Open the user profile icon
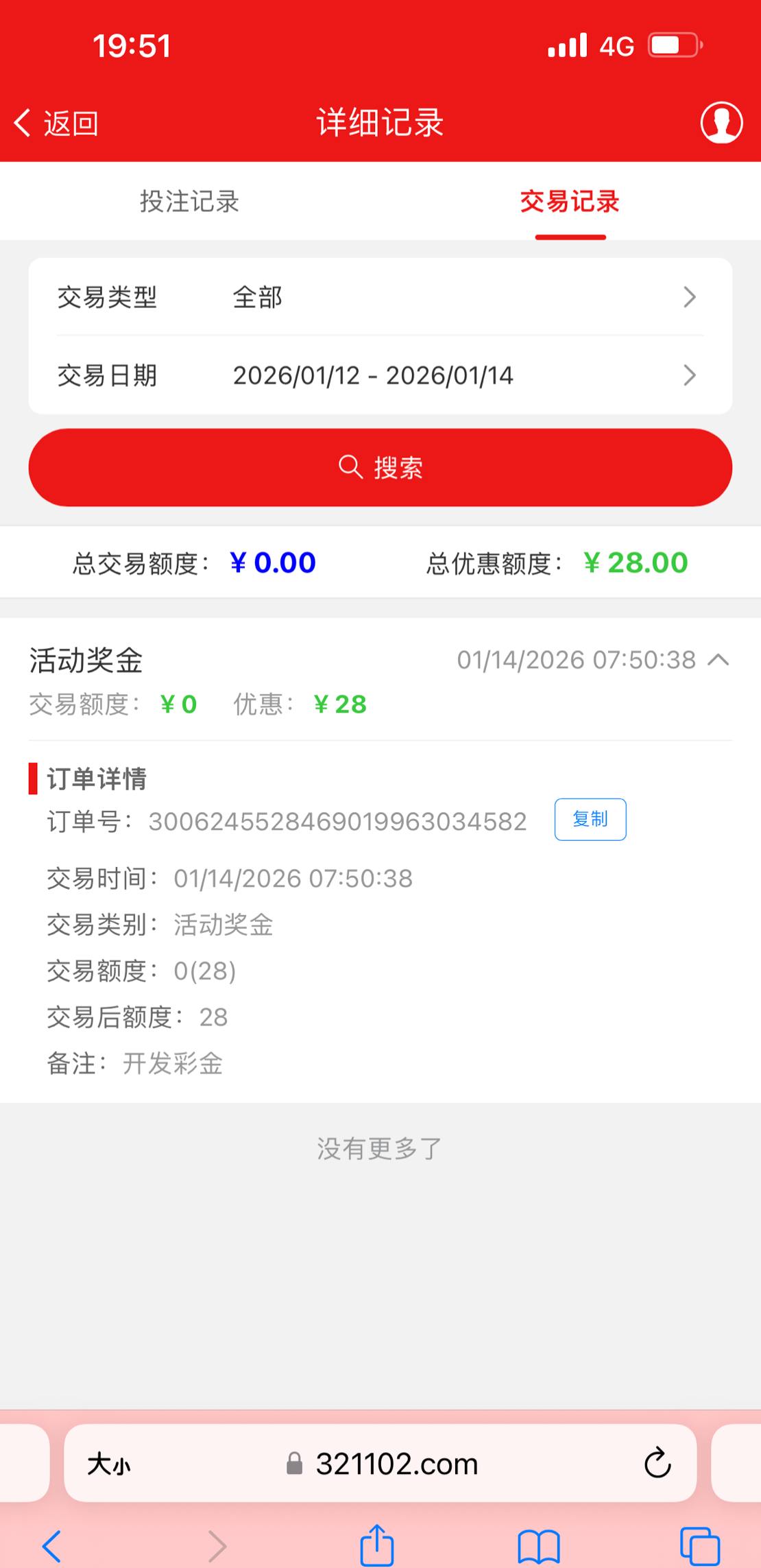 tap(721, 123)
